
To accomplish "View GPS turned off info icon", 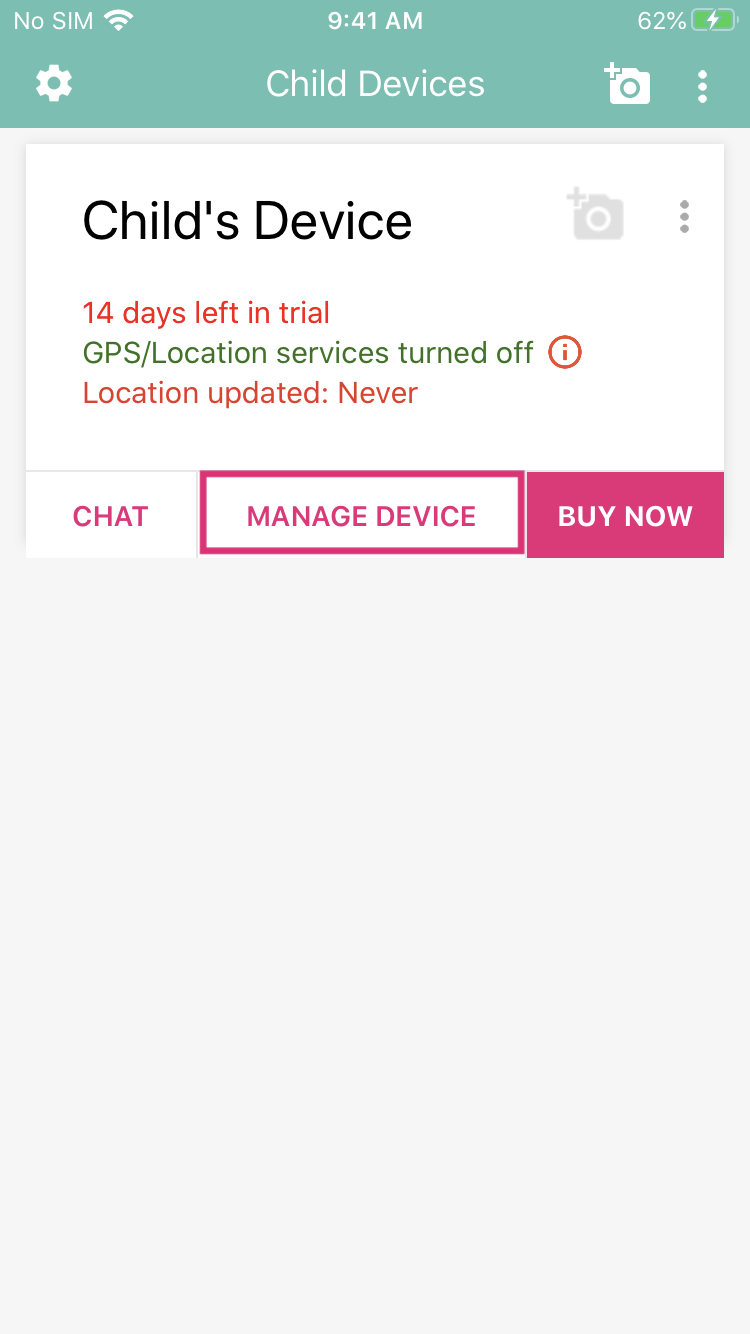I will pyautogui.click(x=566, y=352).
